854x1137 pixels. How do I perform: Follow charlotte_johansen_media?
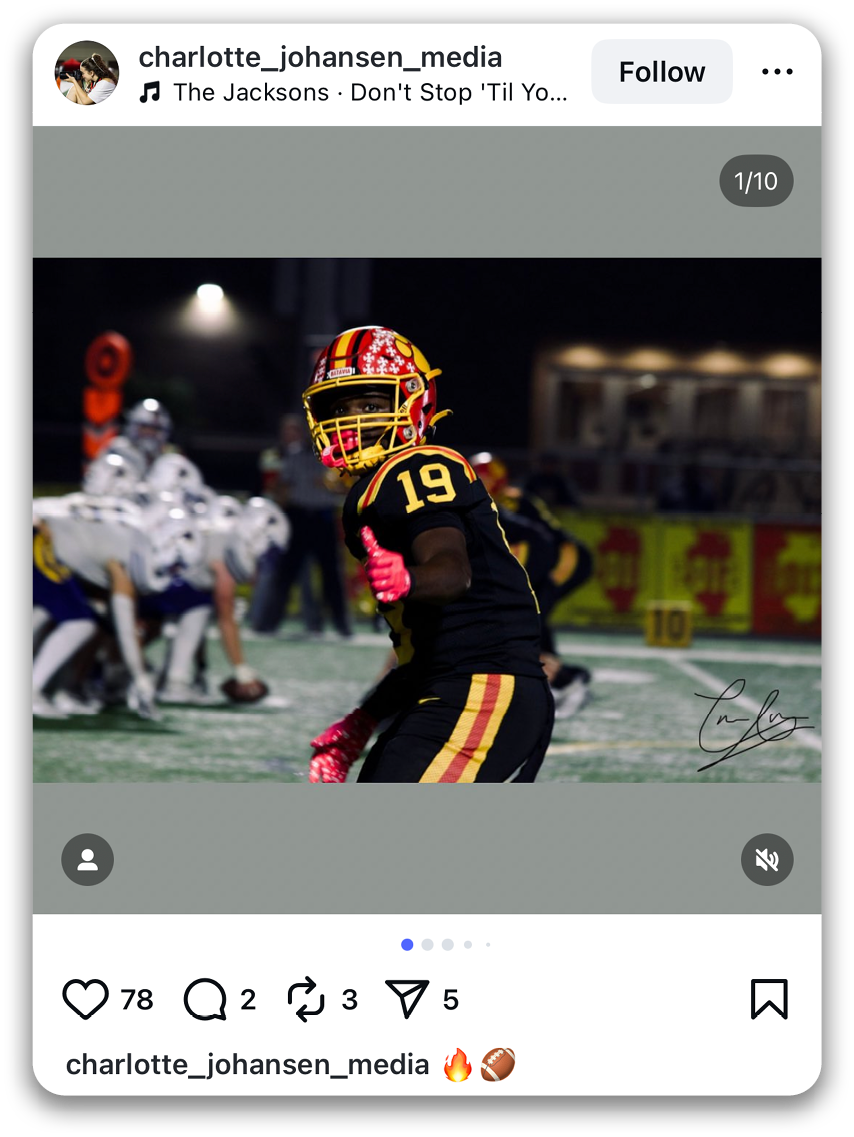tap(661, 72)
